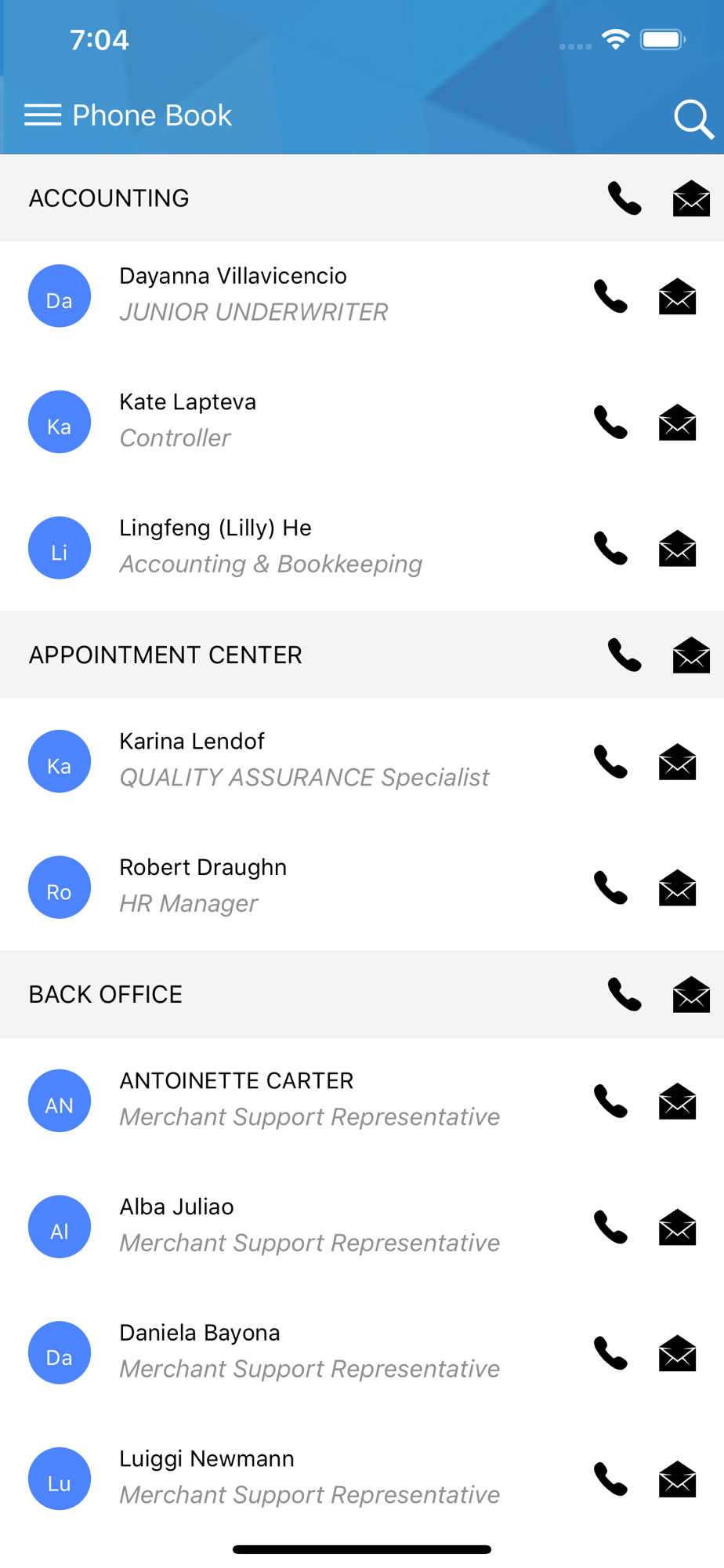The height and width of the screenshot is (1568, 724).
Task: View Antoinette Carter's contact details
Action: point(309,1099)
